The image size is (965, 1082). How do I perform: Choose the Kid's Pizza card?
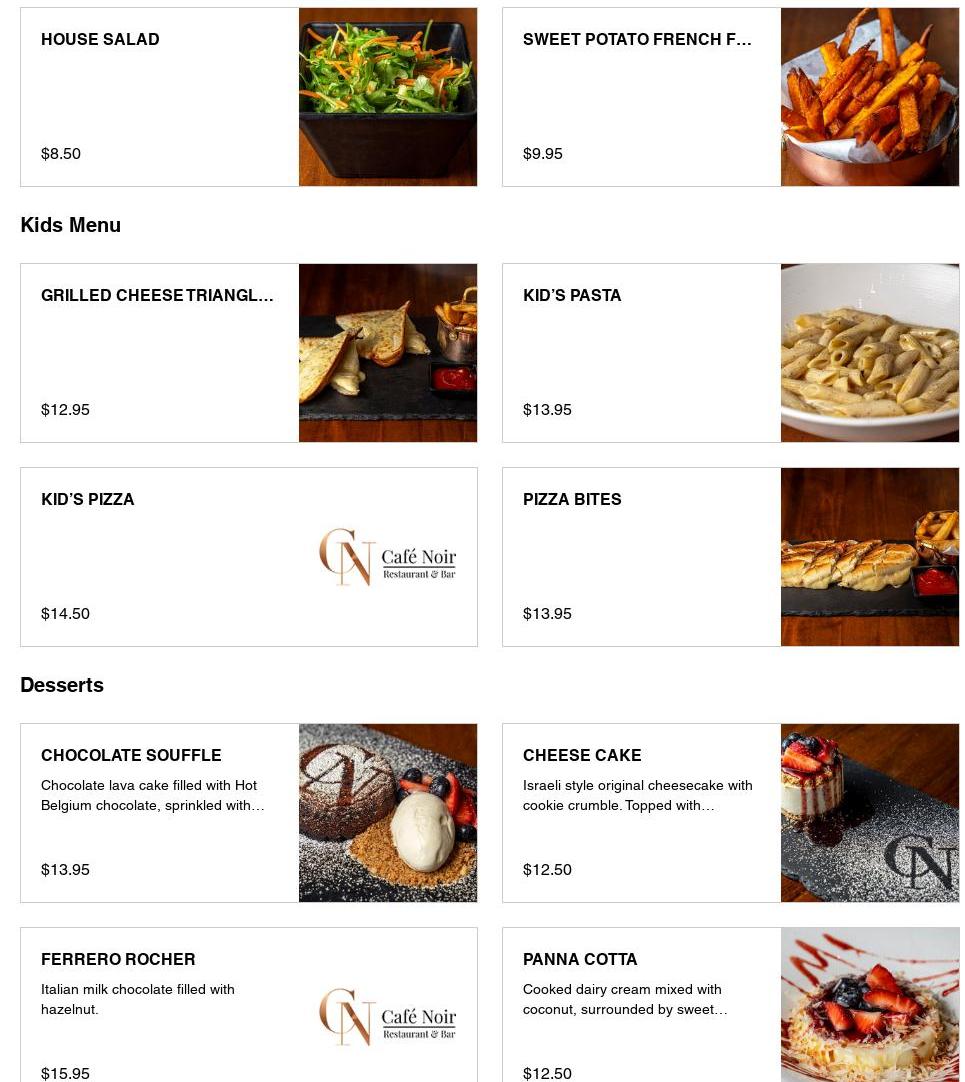point(248,557)
